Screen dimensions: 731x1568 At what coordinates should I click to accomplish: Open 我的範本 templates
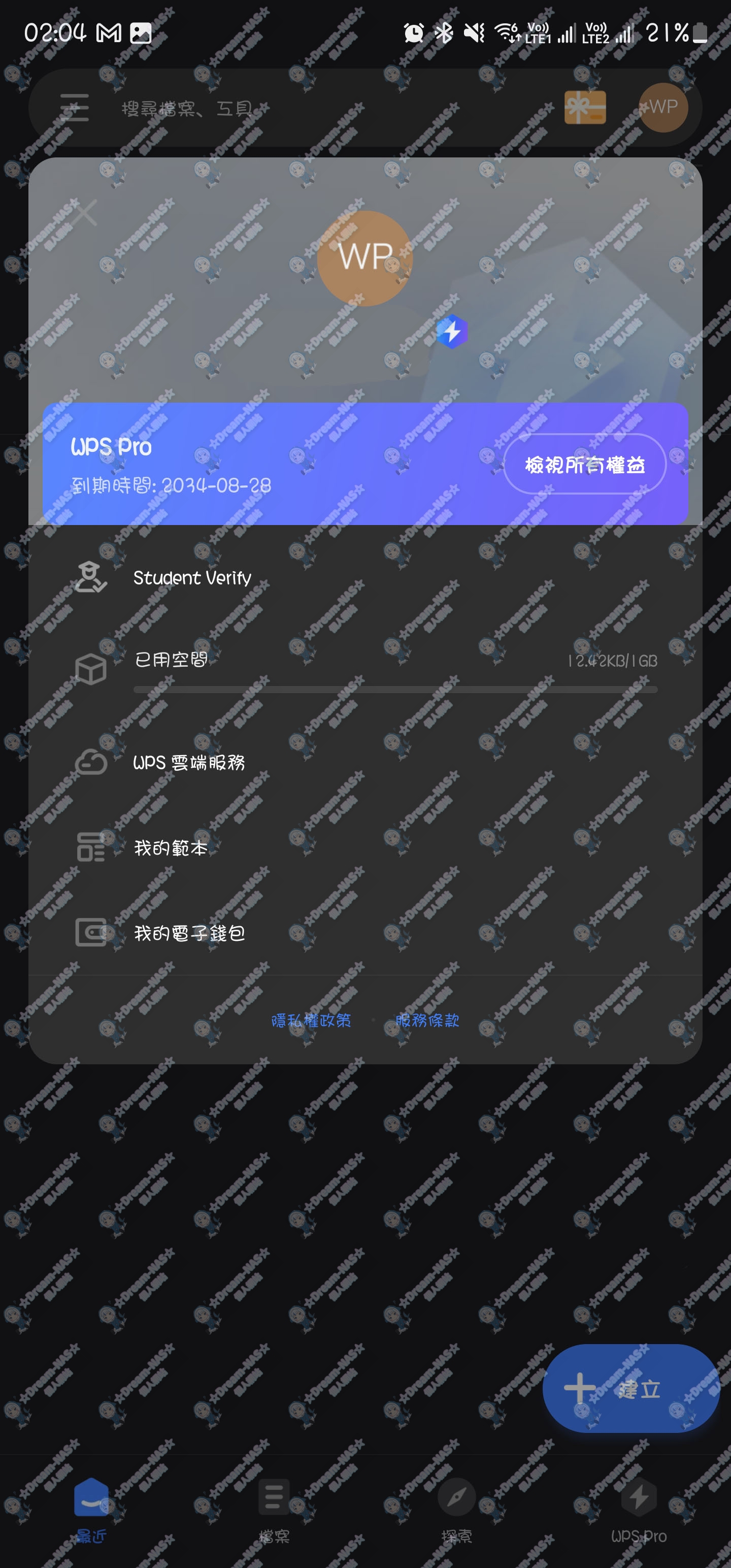click(170, 847)
